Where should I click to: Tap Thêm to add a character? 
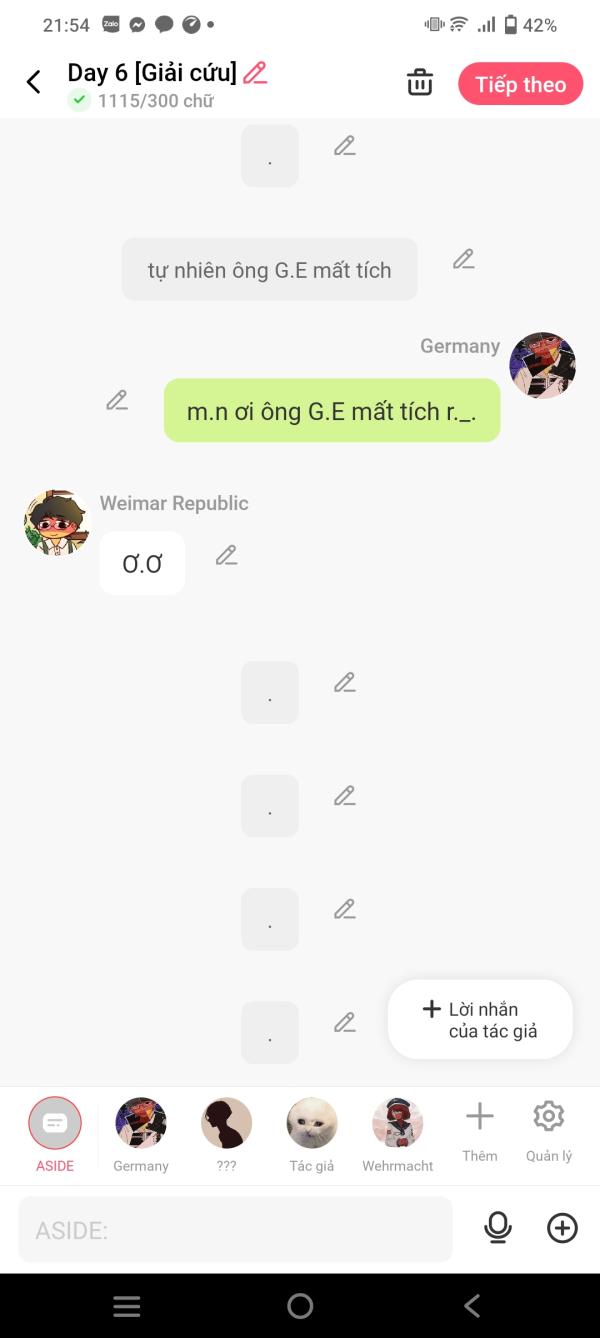point(480,1132)
